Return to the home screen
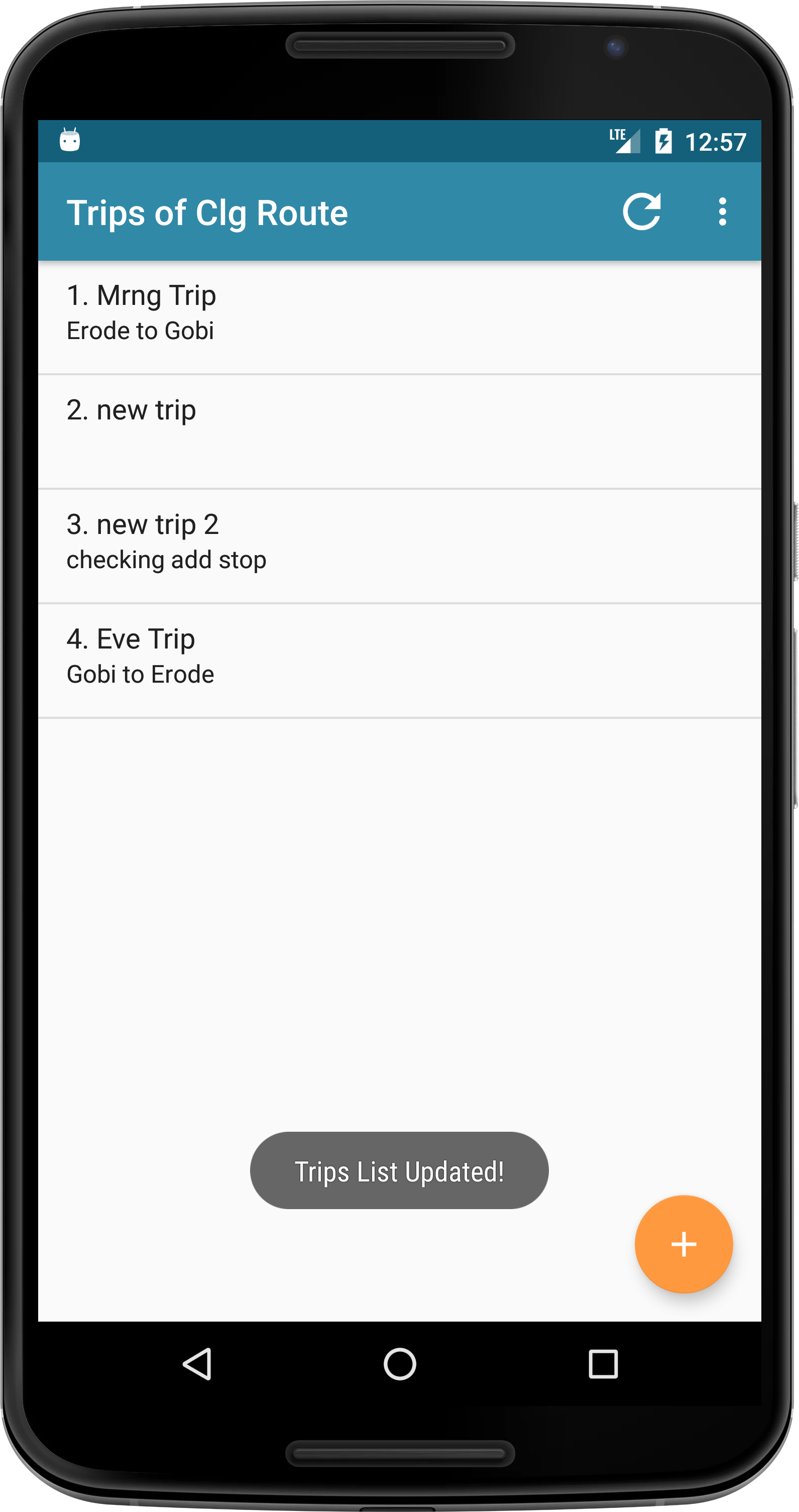Image resolution: width=799 pixels, height=1512 pixels. coord(400,1363)
